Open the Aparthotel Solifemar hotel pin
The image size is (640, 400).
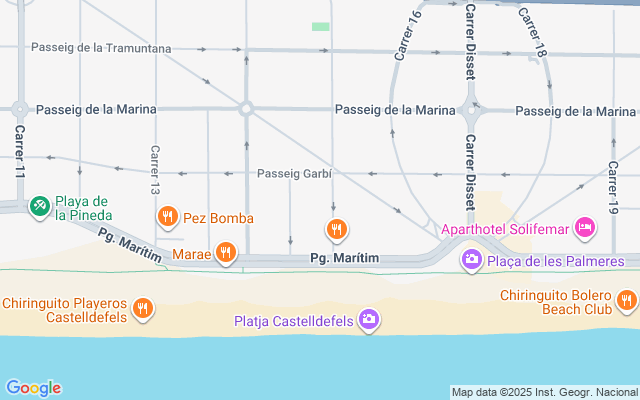[586, 229]
